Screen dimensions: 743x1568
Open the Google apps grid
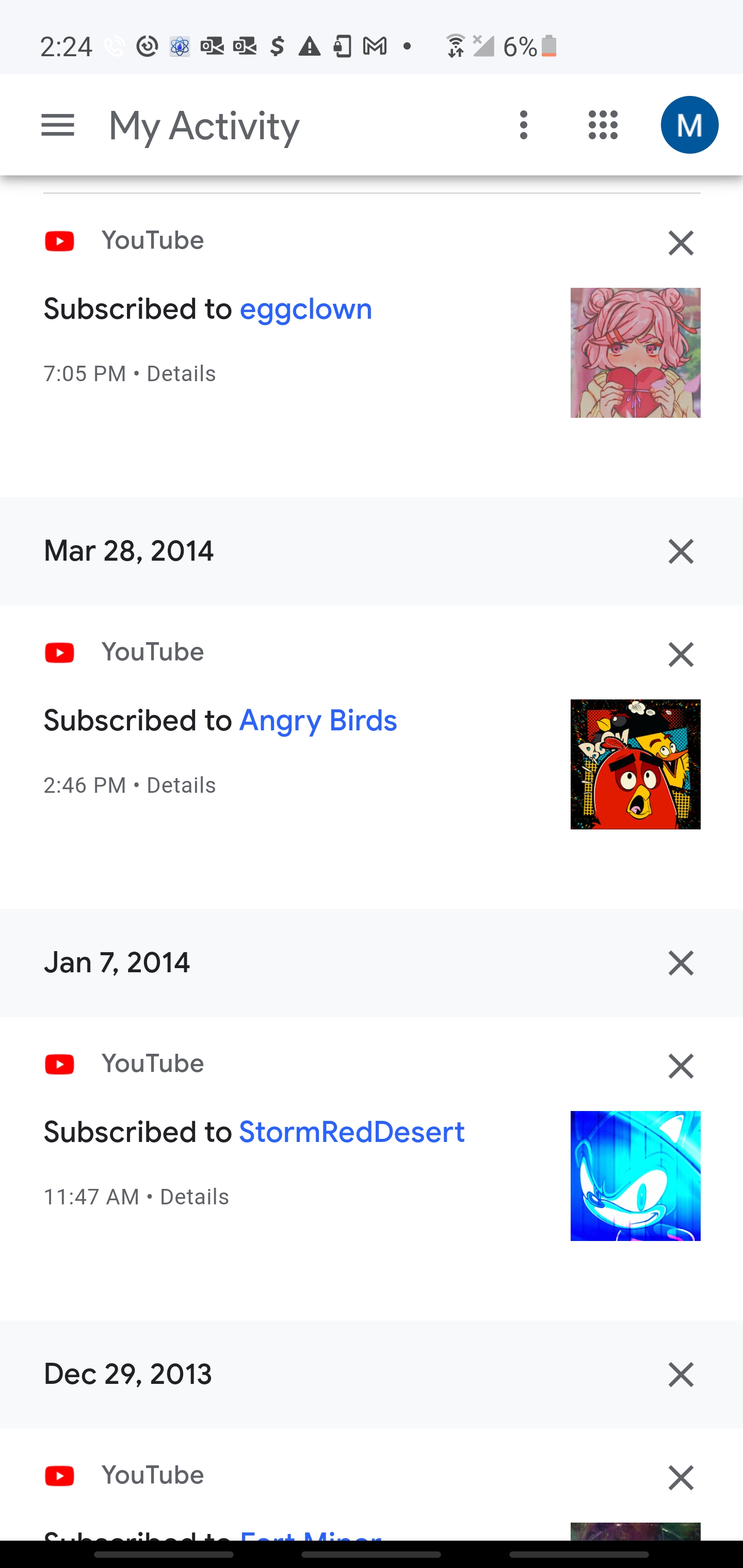point(603,125)
